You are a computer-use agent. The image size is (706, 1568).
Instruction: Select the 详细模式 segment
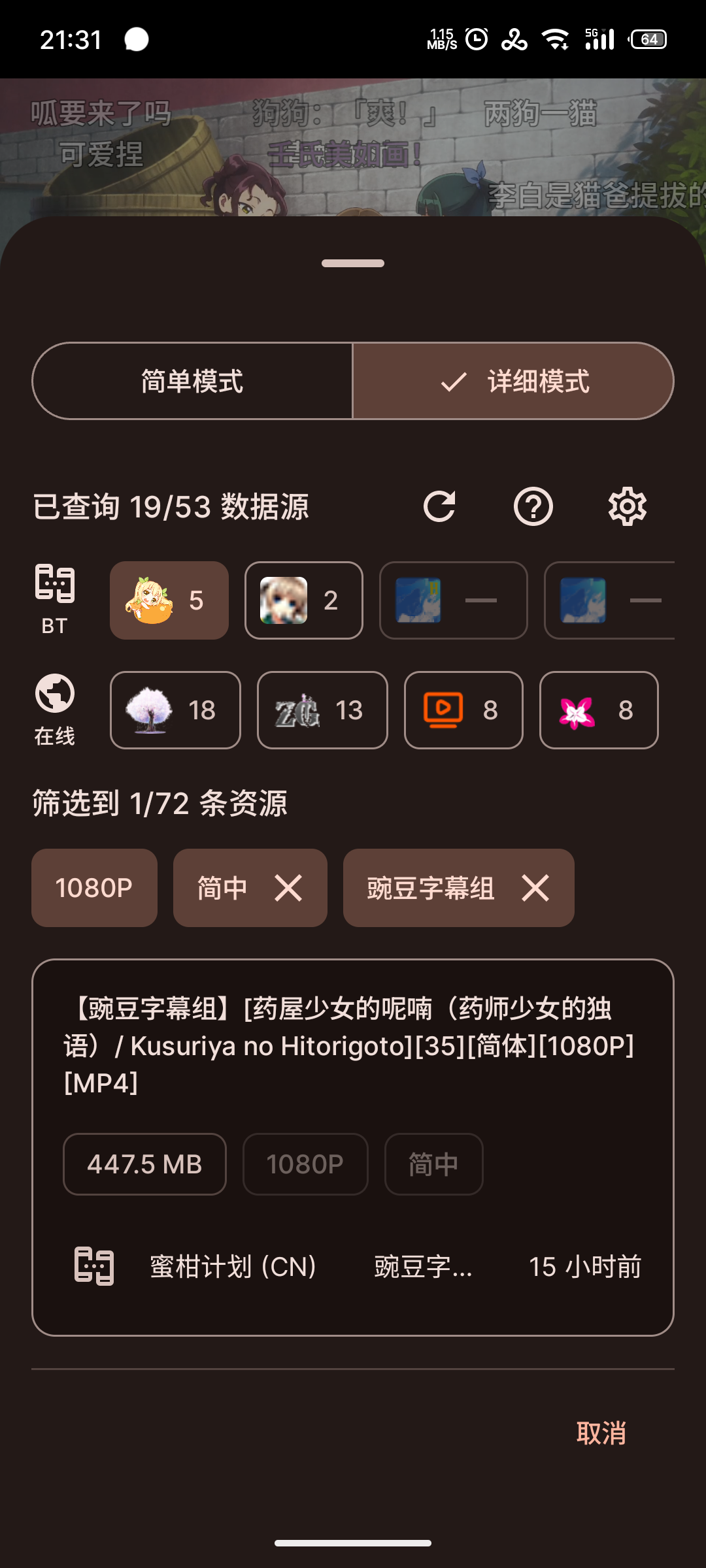pyautogui.click(x=513, y=381)
